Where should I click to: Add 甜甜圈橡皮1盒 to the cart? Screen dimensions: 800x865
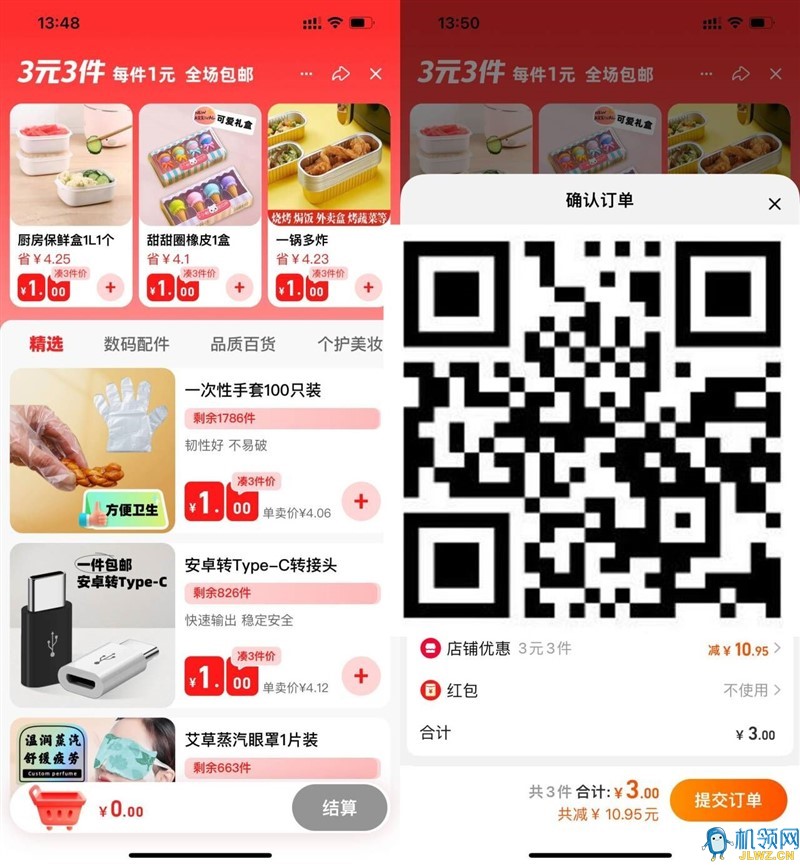[239, 288]
